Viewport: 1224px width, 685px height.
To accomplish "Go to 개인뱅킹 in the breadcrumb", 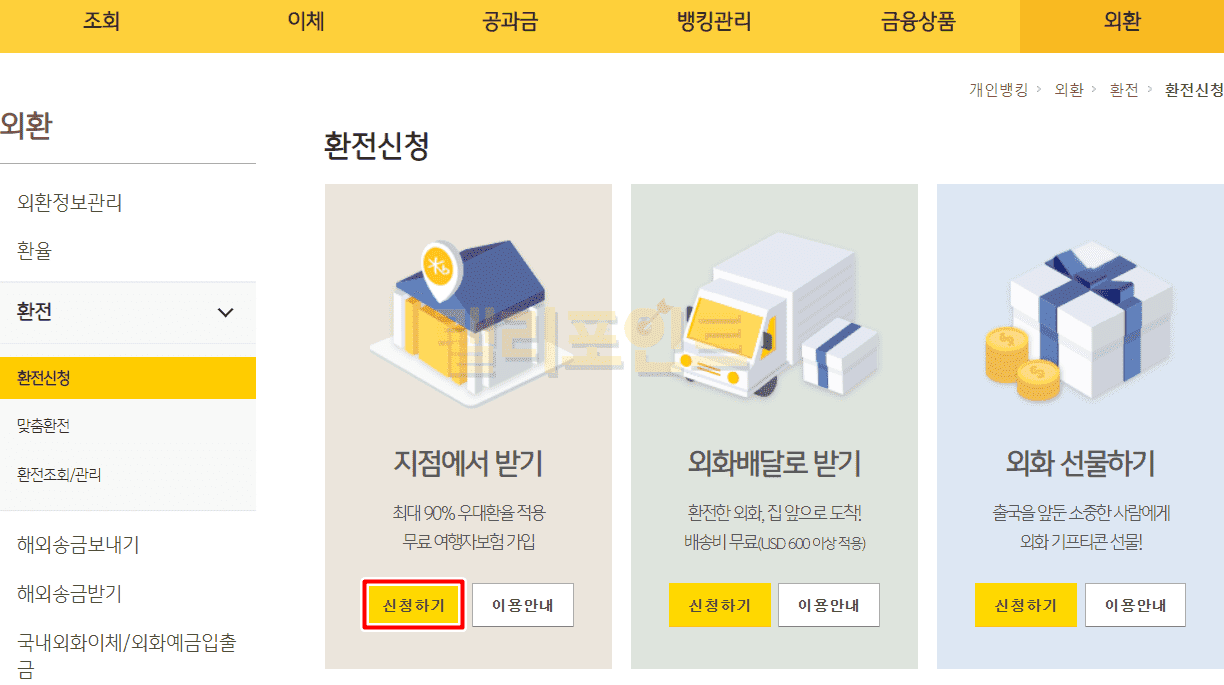I will pos(998,90).
